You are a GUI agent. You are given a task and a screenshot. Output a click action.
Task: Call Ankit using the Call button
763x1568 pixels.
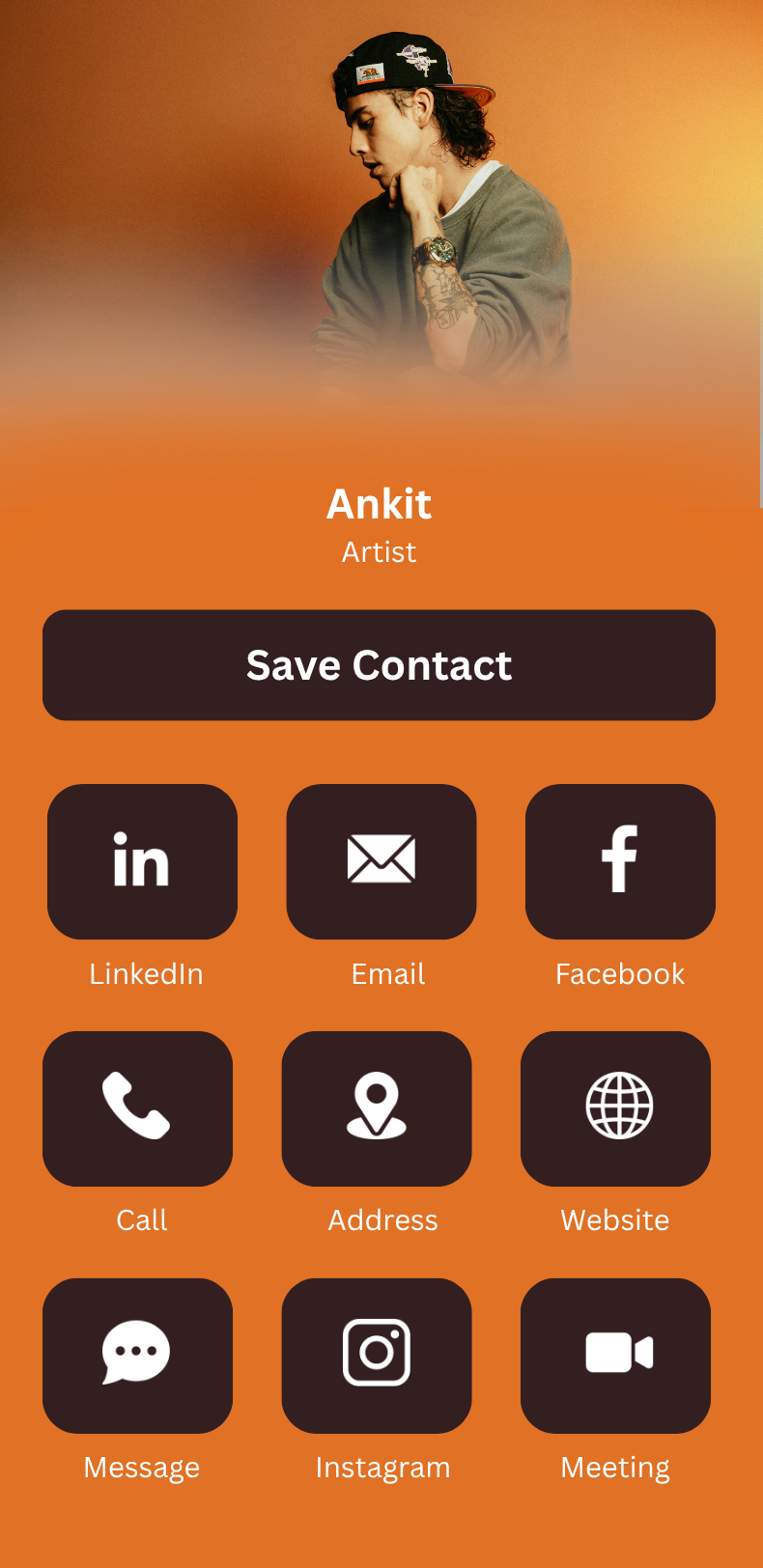click(137, 1108)
